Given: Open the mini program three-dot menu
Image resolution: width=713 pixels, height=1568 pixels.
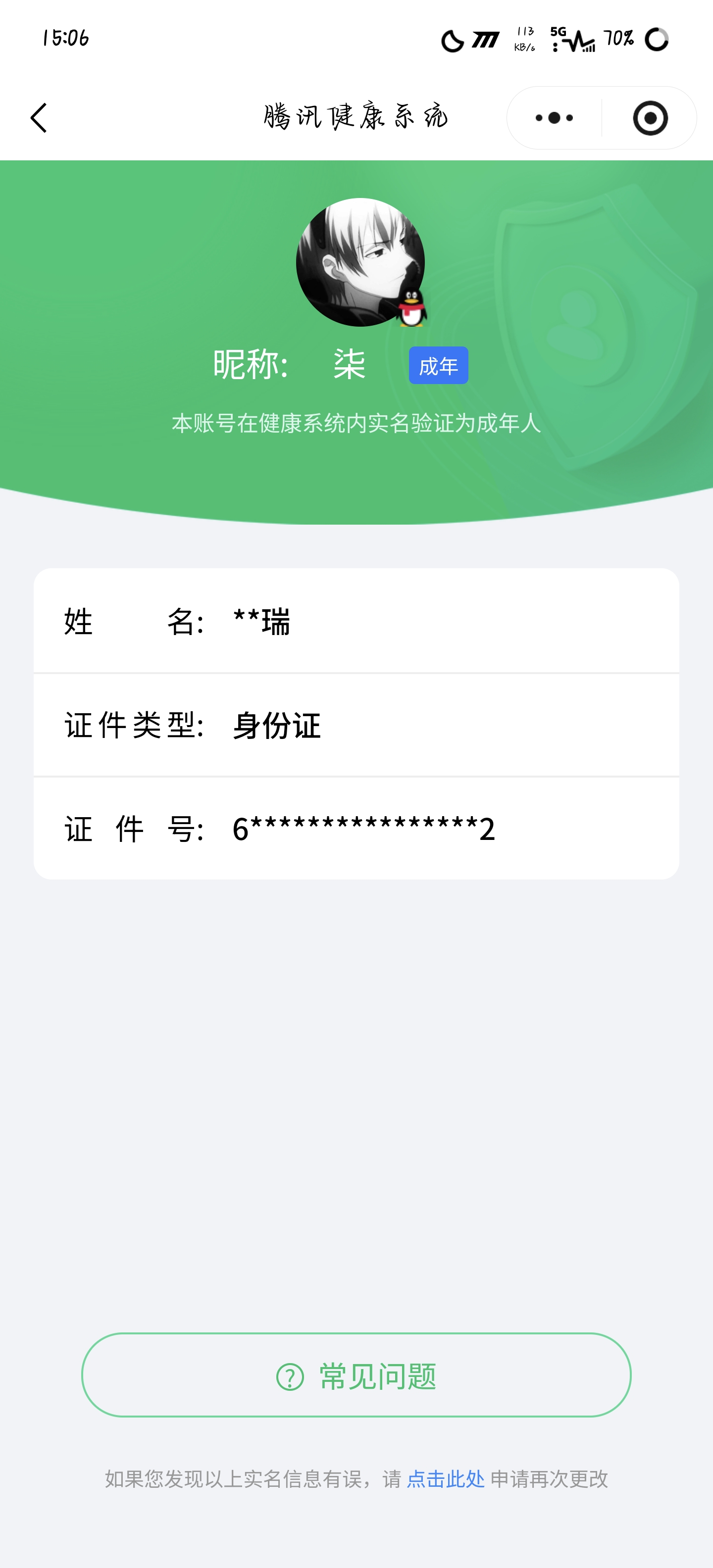Looking at the screenshot, I should [554, 118].
